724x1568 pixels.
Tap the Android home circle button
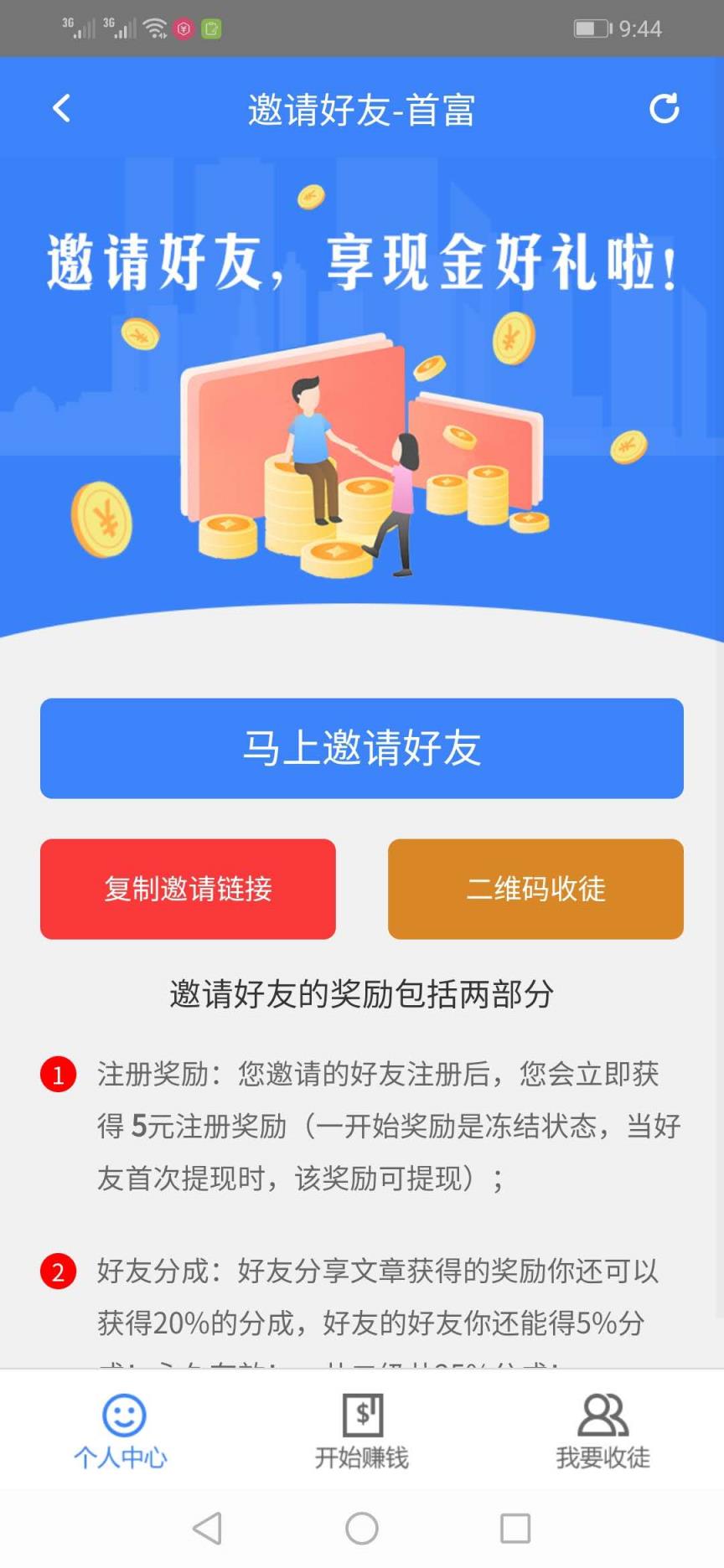point(361,1529)
